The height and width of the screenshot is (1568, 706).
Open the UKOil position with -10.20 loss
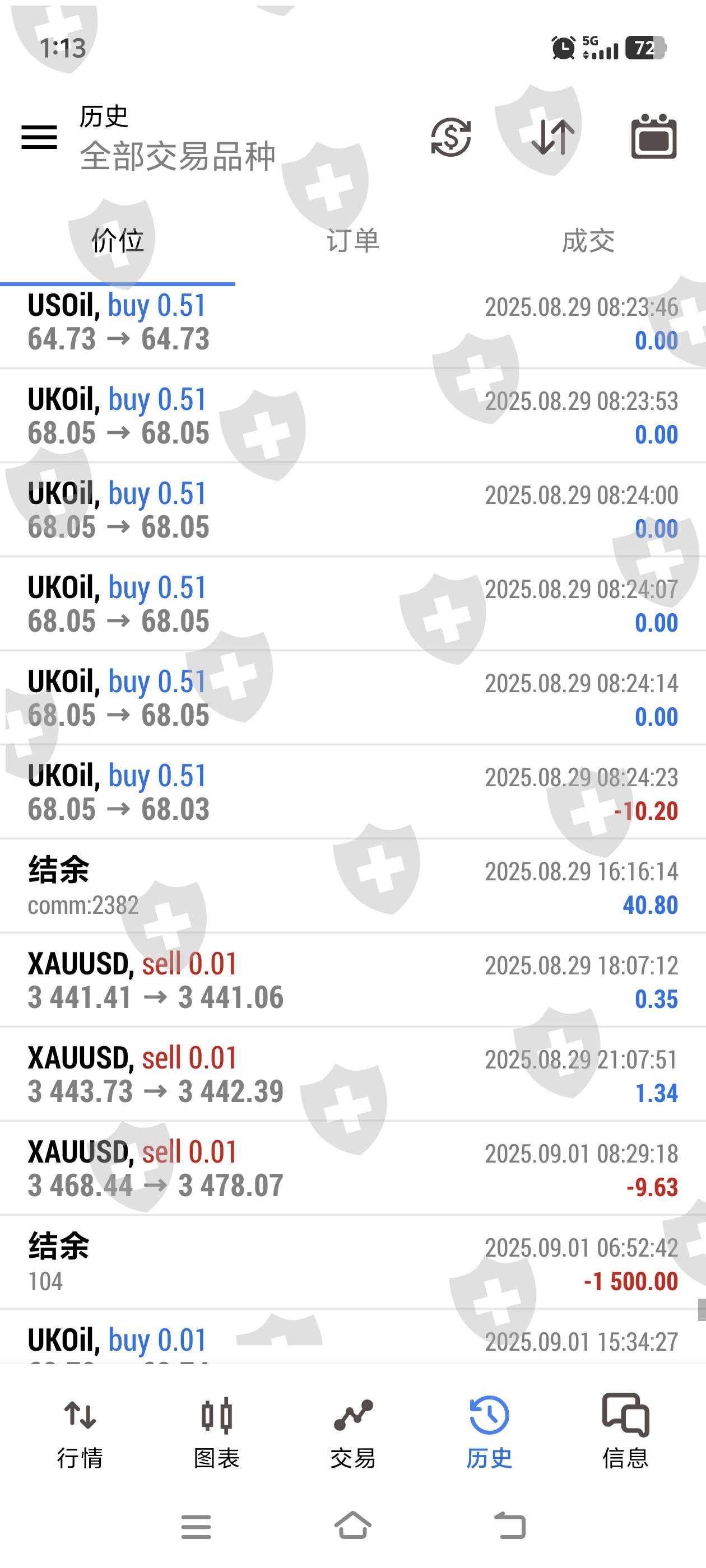pyautogui.click(x=352, y=792)
